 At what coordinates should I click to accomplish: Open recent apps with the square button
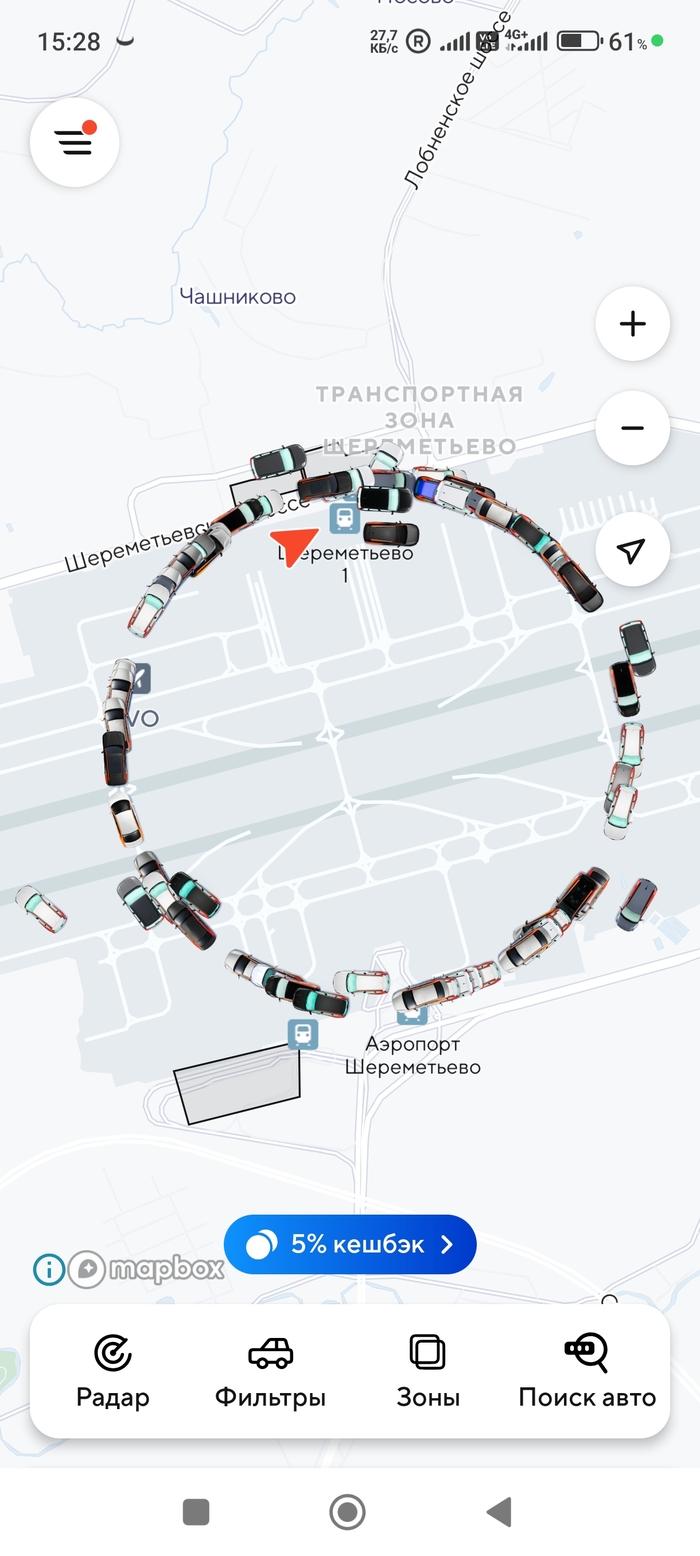point(196,1511)
